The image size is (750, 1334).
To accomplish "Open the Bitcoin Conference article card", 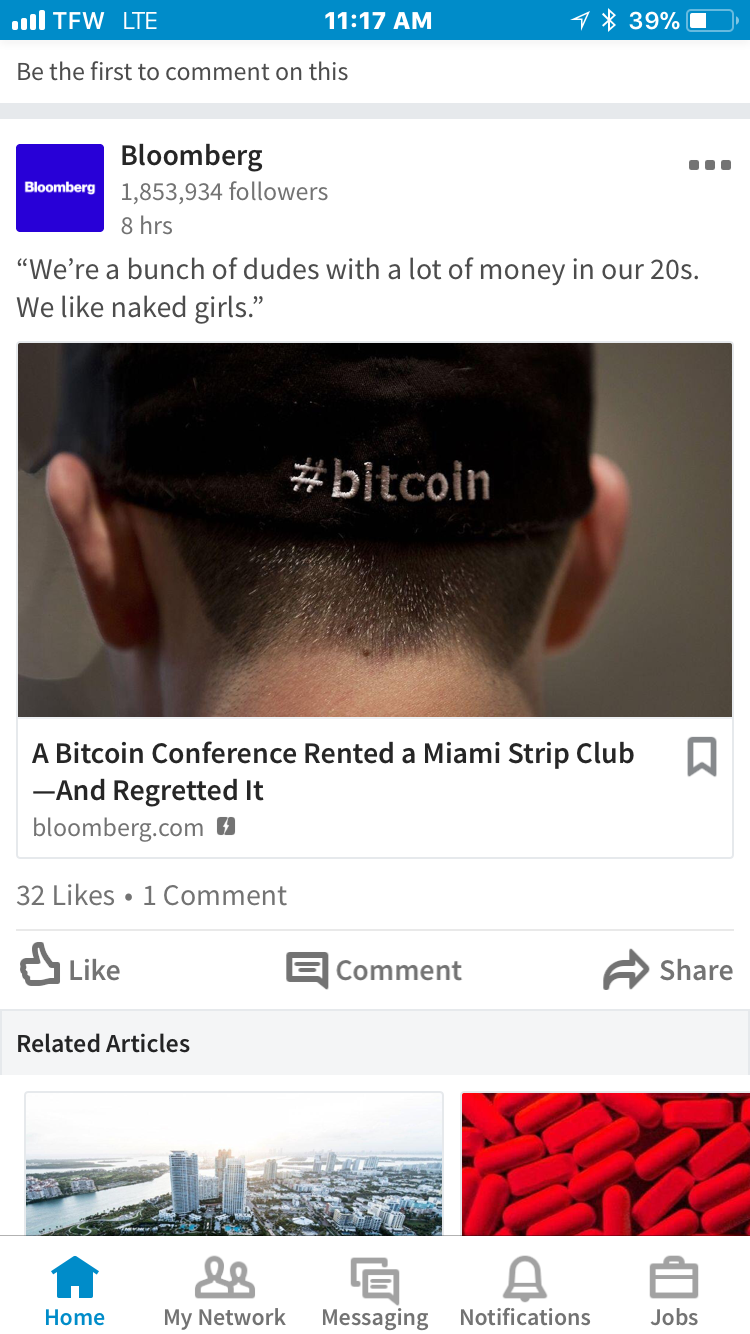I will (x=375, y=600).
